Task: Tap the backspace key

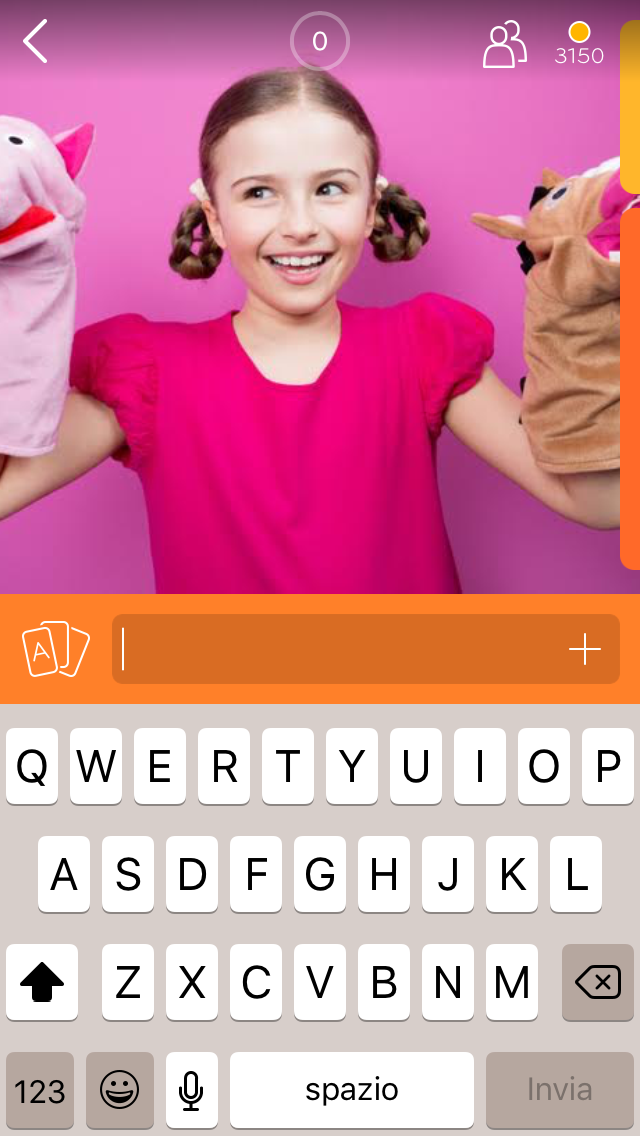Action: click(598, 983)
